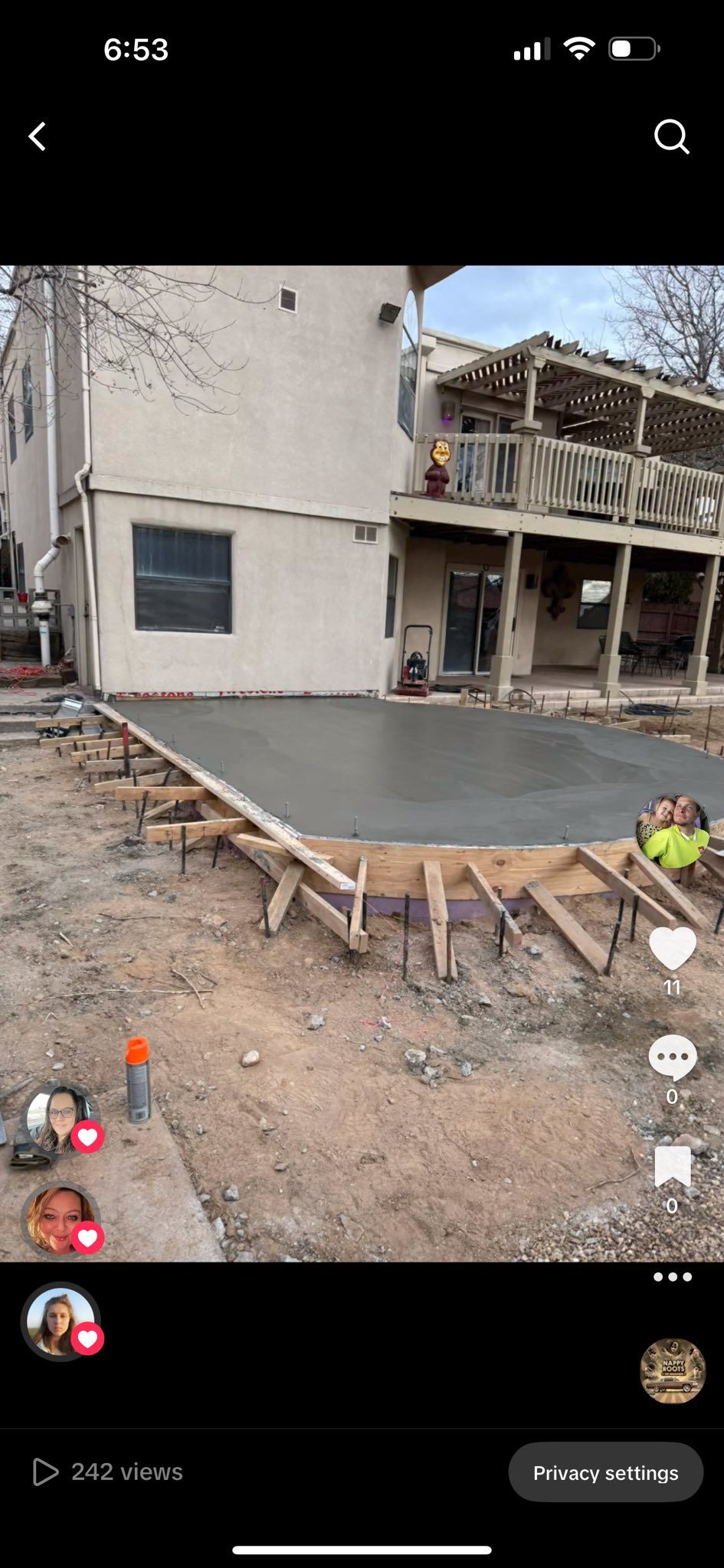Open the creator's profile picture
Viewport: 724px width, 1568px height.
(x=672, y=831)
